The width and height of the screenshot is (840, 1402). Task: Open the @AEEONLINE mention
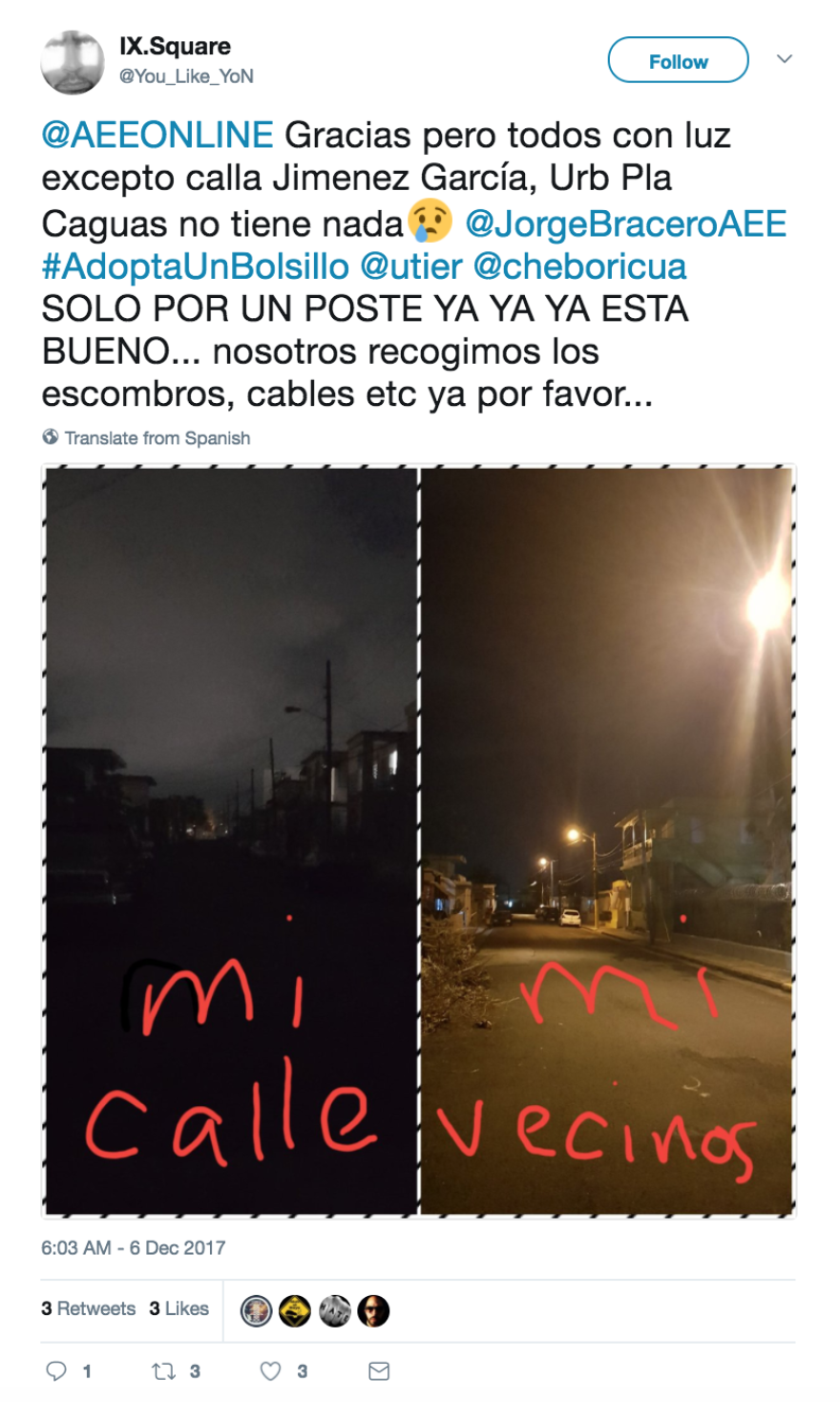(x=157, y=136)
